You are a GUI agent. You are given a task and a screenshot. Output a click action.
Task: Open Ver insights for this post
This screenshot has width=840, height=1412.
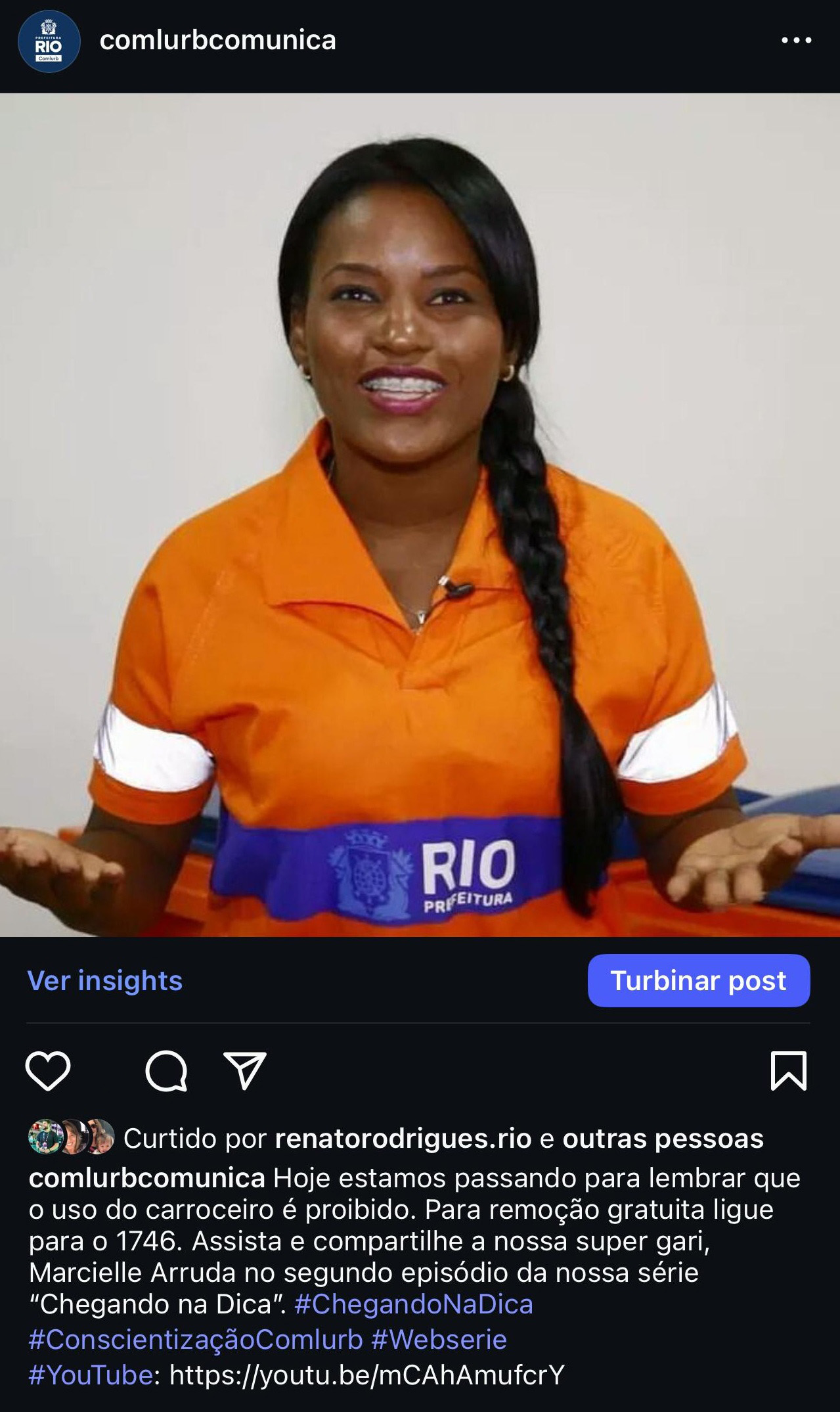point(105,980)
